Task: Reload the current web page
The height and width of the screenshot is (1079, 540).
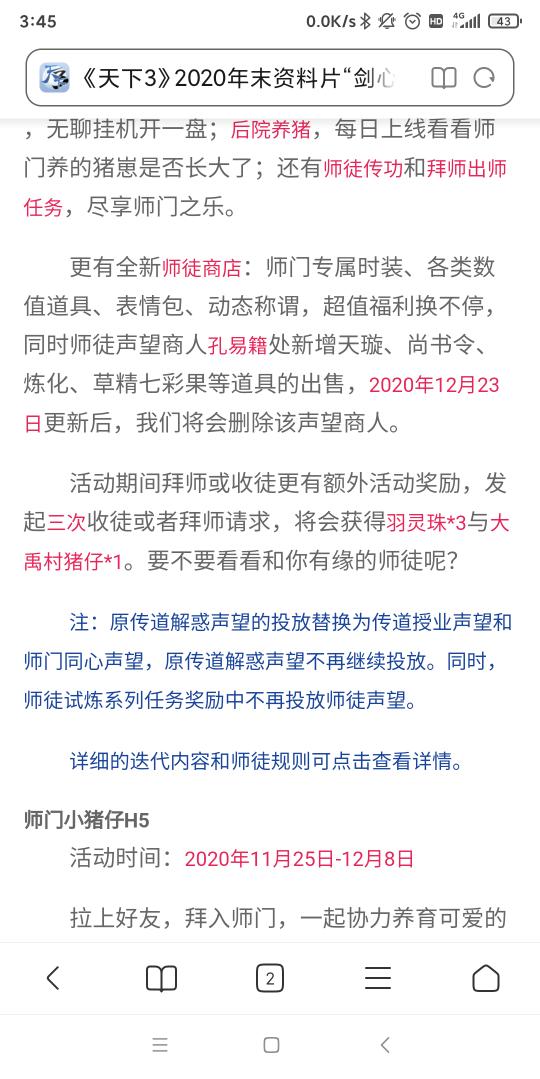Action: (x=484, y=78)
